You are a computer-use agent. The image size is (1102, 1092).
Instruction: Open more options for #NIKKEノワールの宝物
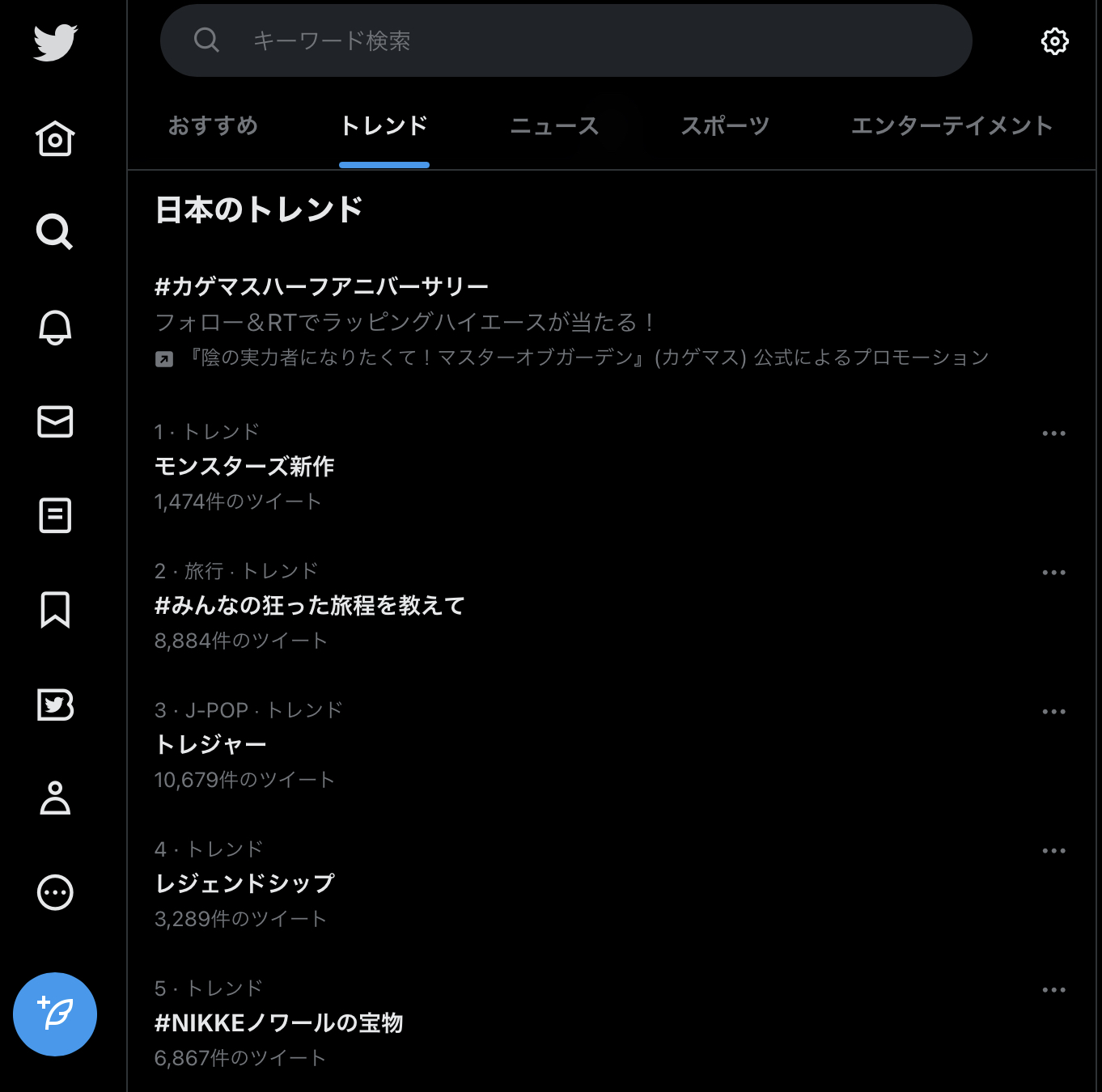point(1053,990)
